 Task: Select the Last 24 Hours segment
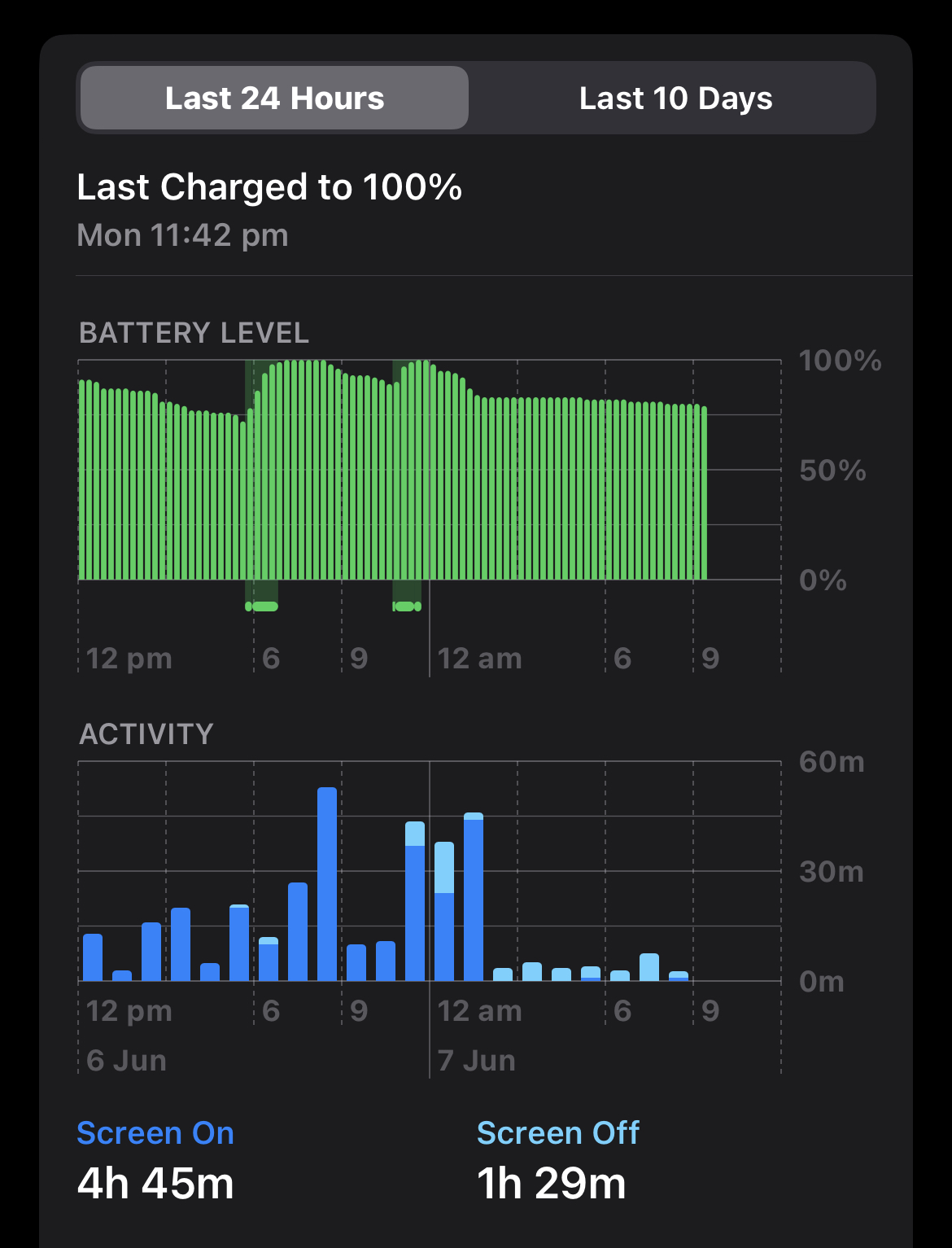[274, 99]
